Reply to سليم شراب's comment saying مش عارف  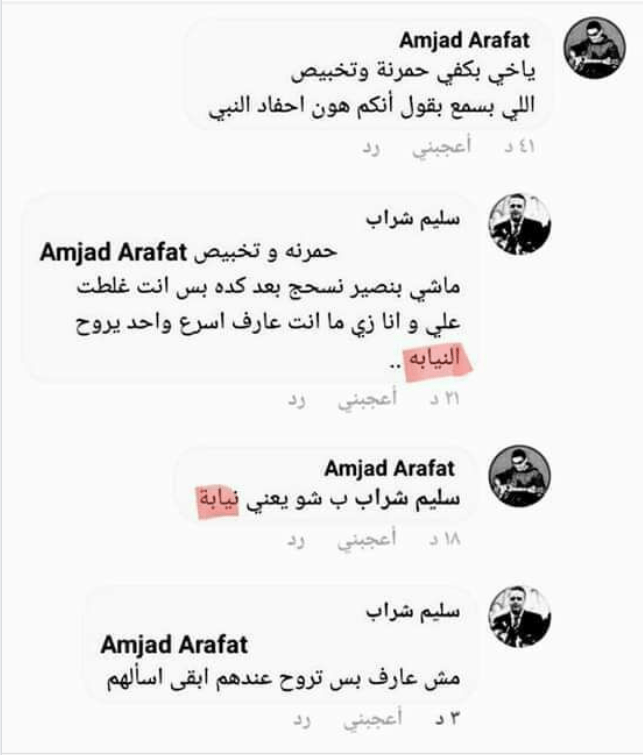[x=296, y=718]
